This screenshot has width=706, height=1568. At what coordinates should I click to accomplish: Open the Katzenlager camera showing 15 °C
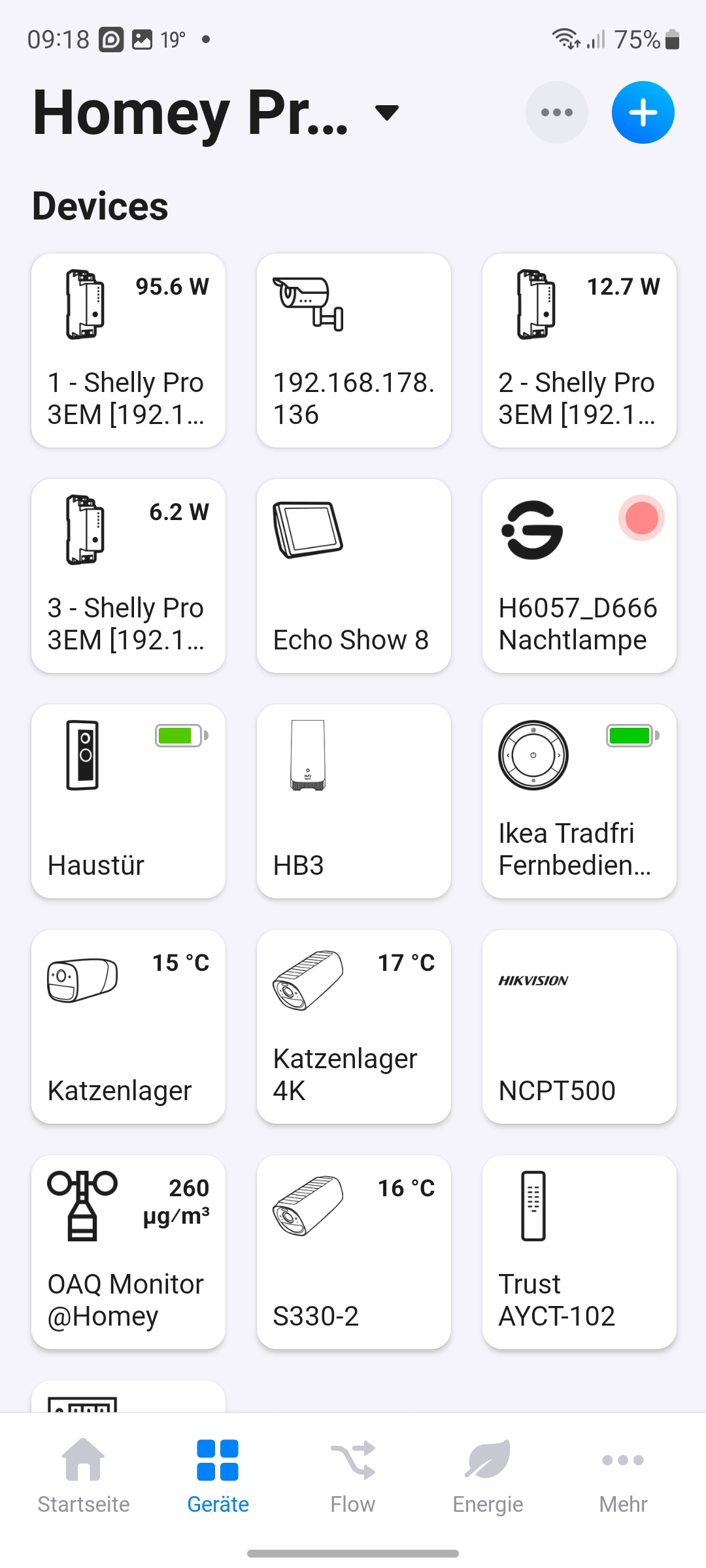[x=128, y=1027]
